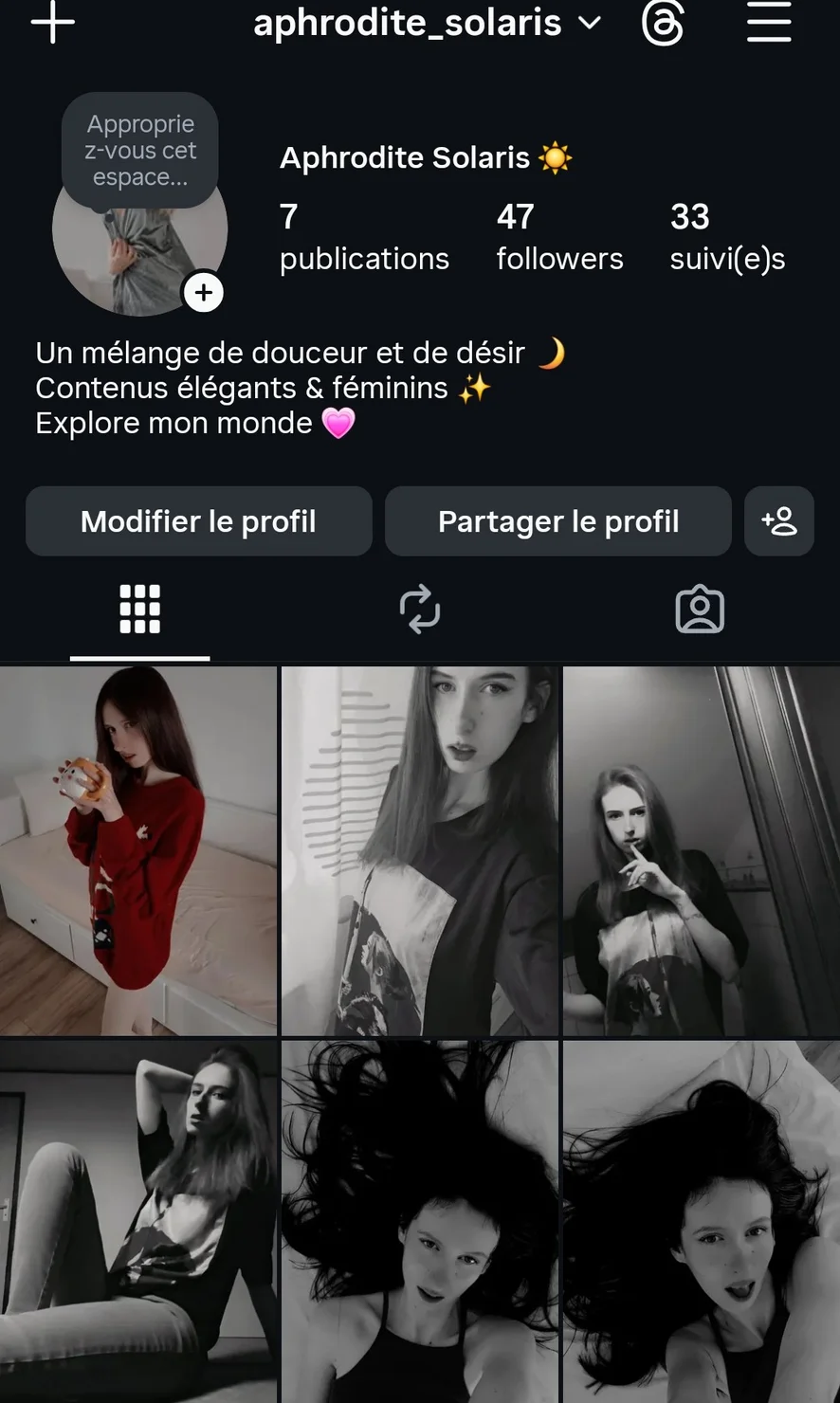The height and width of the screenshot is (1403, 840).
Task: Open the post with finger on lips
Action: (701, 850)
